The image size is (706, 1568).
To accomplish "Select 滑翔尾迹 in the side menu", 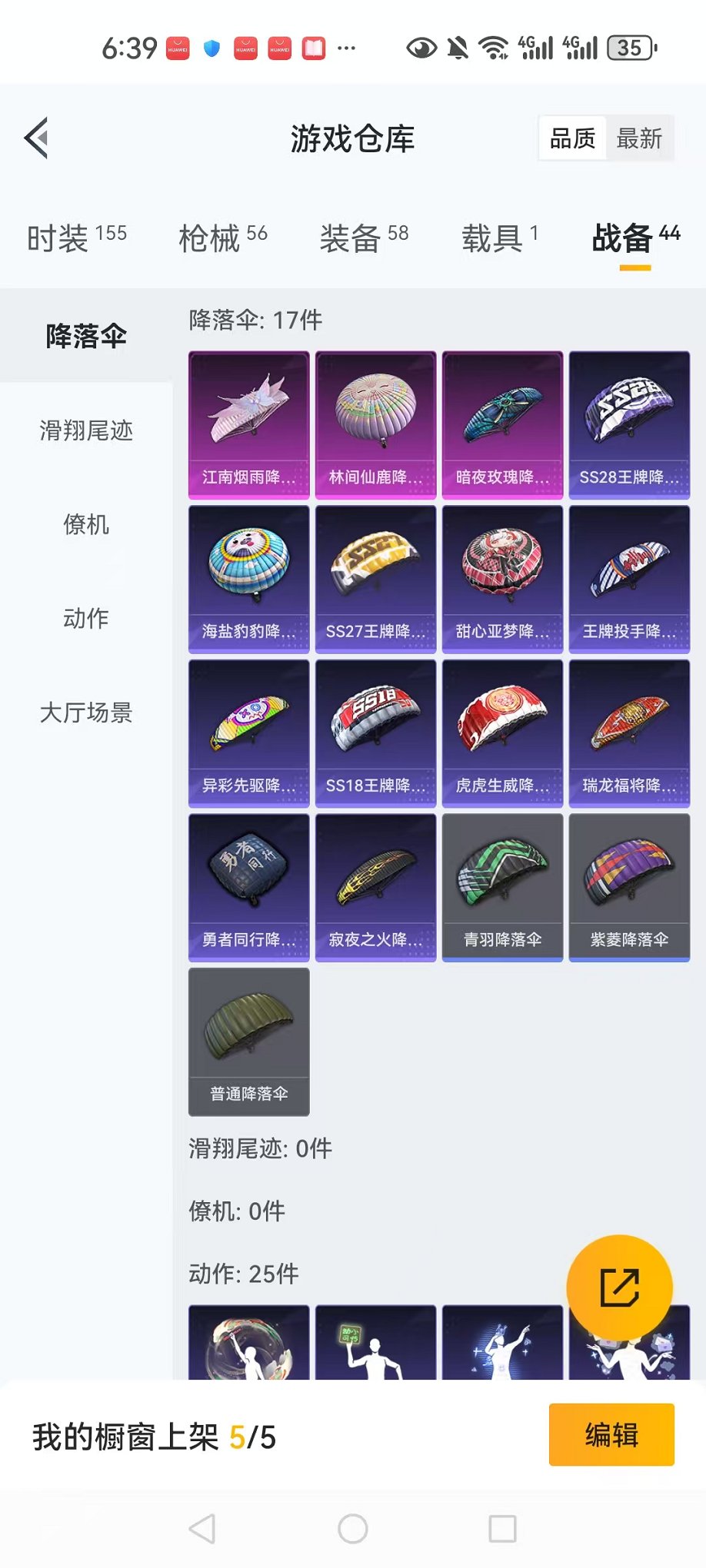I will 86,430.
